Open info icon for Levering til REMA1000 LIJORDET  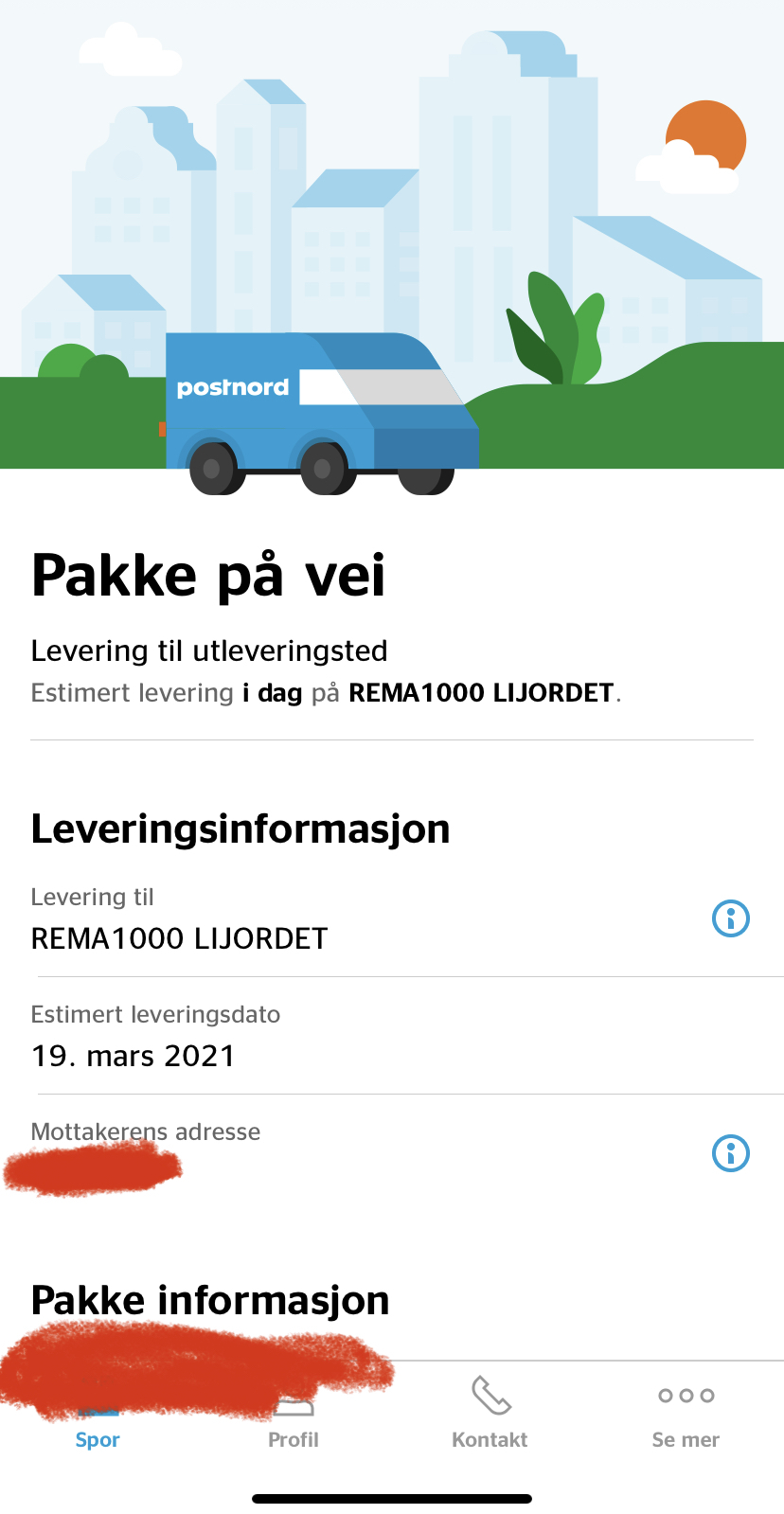(730, 917)
